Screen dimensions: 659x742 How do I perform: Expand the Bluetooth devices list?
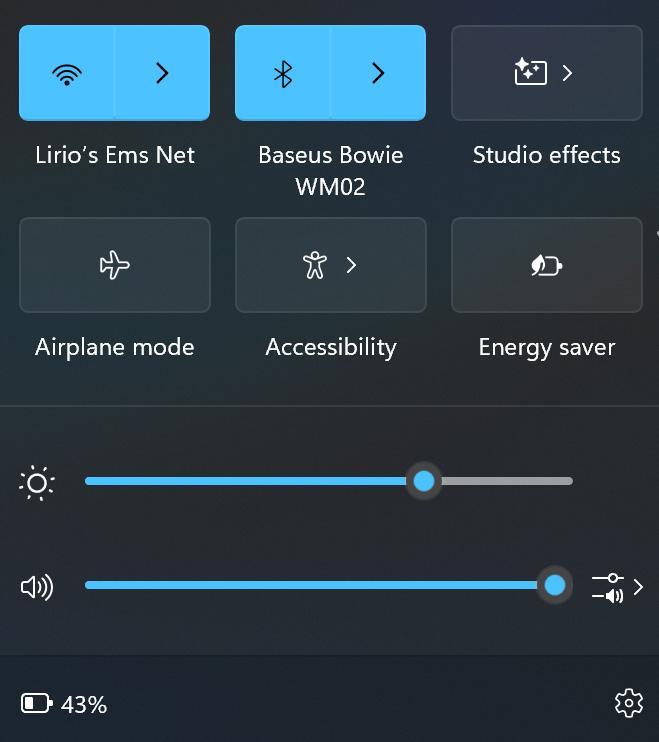pos(378,73)
